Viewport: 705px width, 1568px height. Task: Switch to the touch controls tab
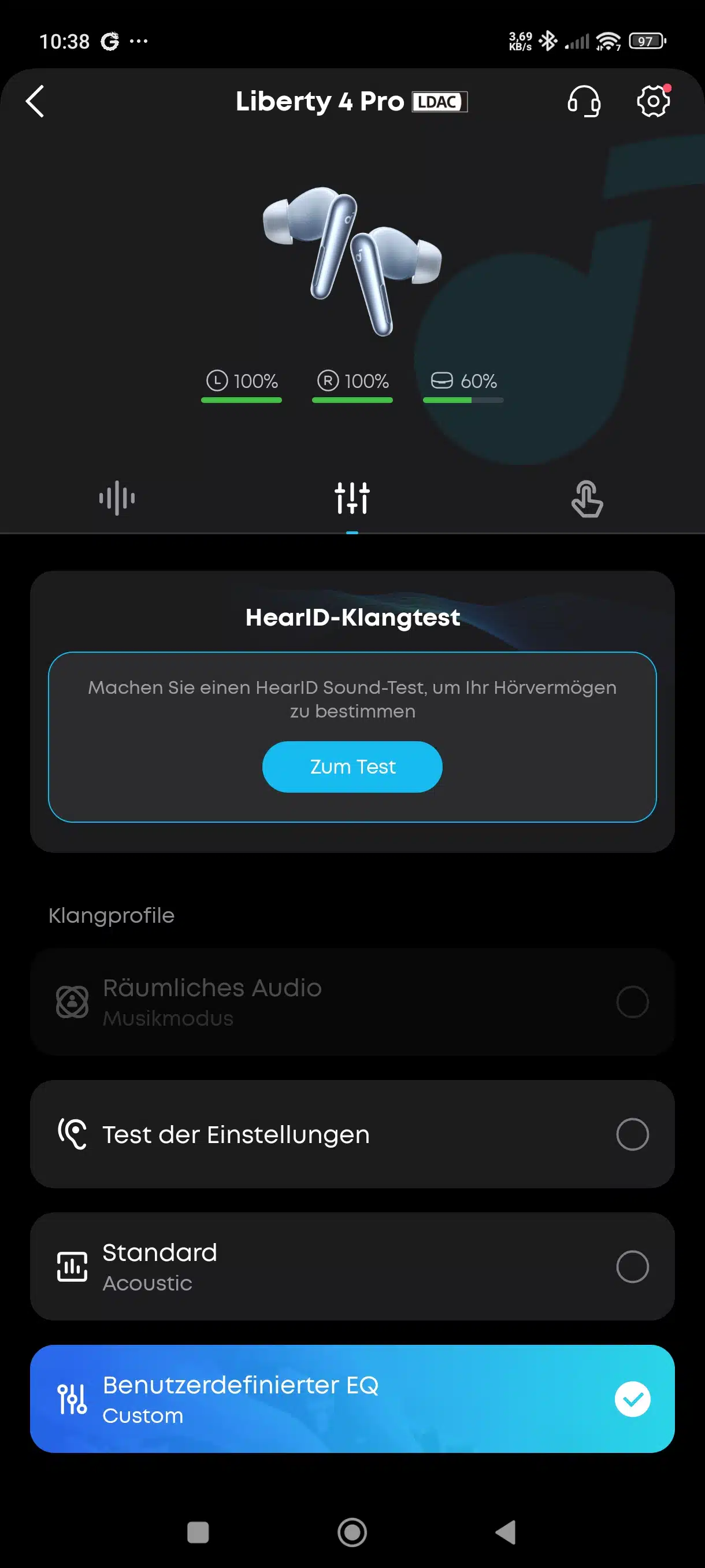[587, 498]
